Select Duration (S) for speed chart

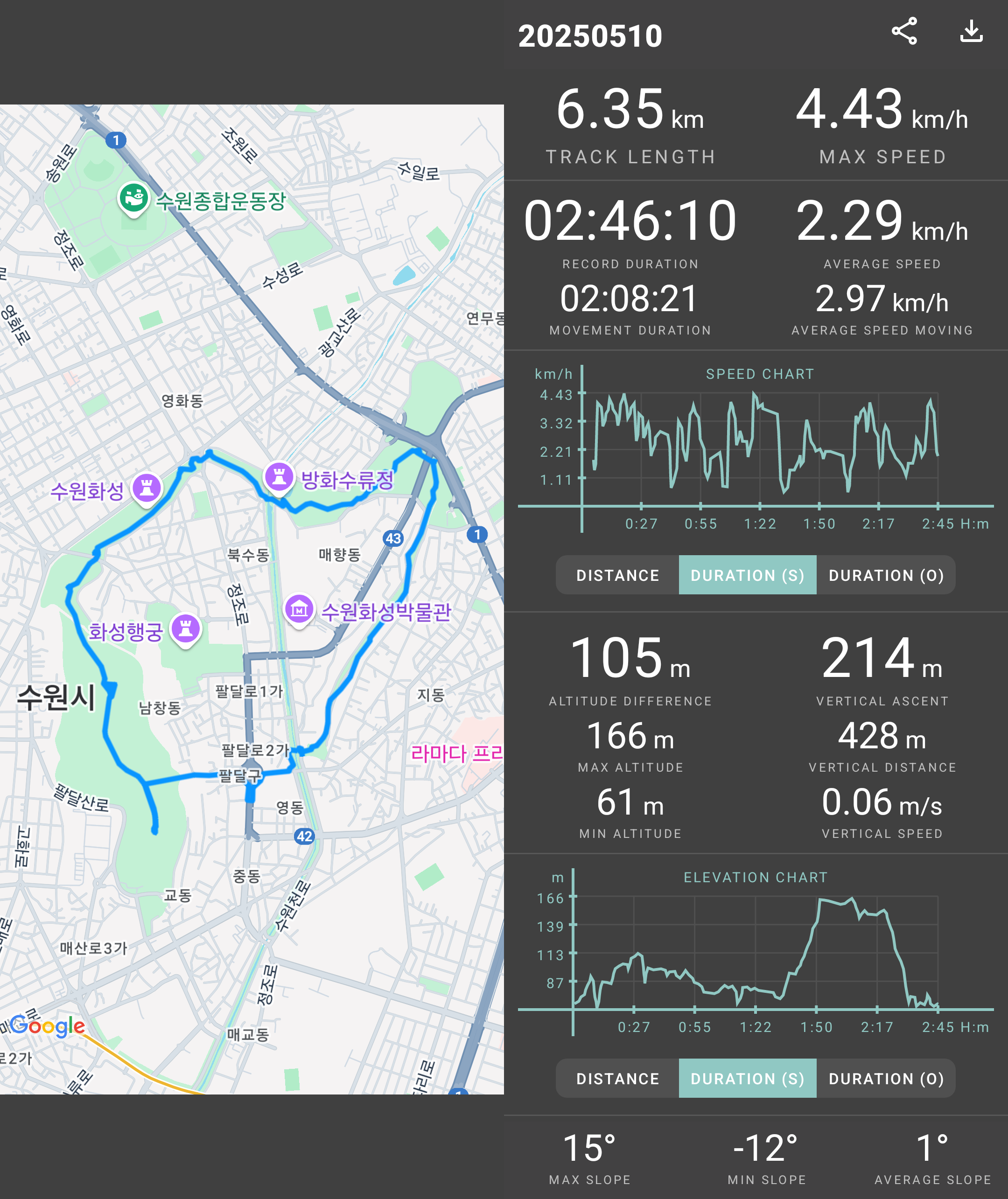pyautogui.click(x=747, y=575)
